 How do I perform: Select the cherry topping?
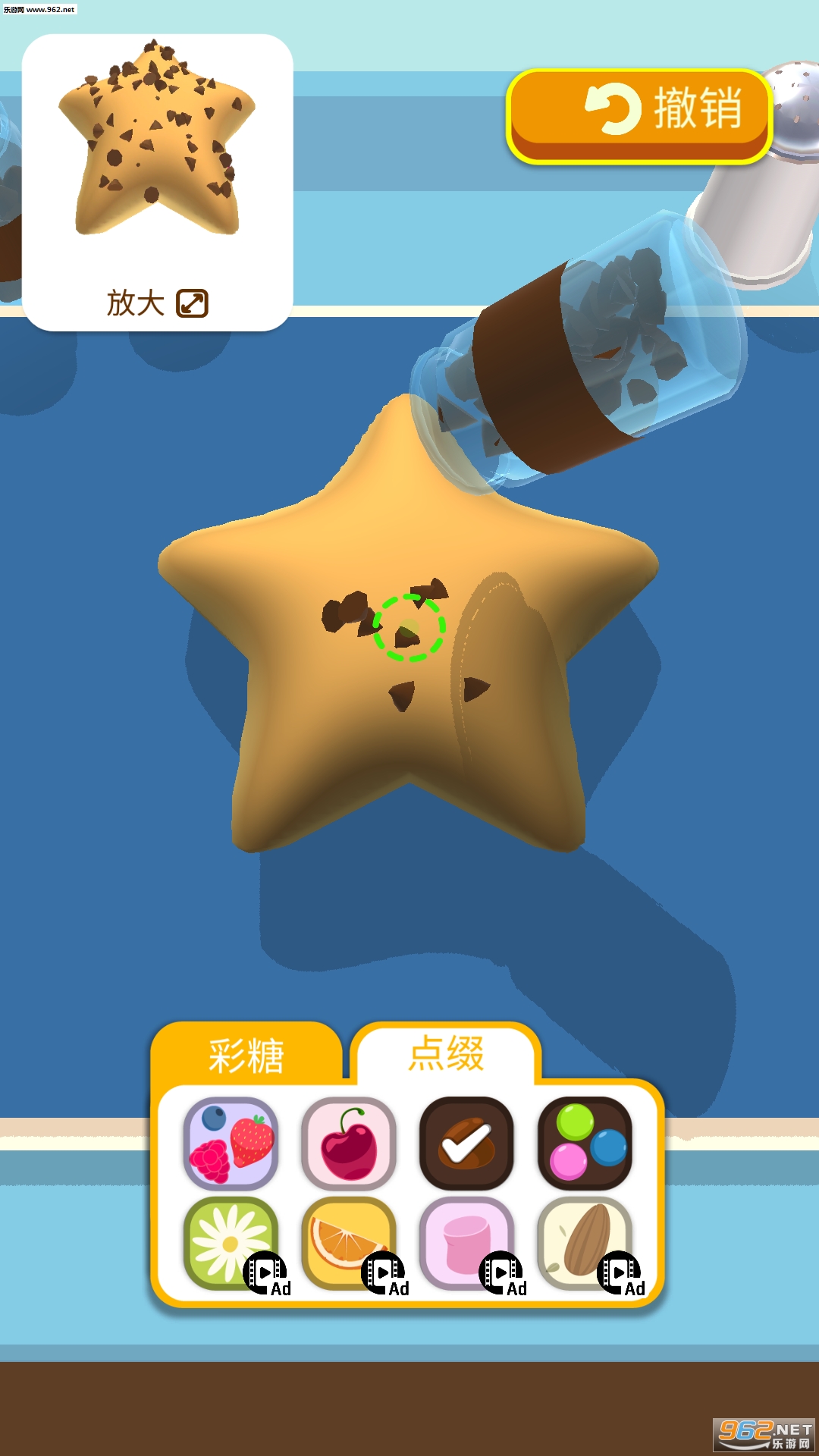pyautogui.click(x=349, y=1144)
